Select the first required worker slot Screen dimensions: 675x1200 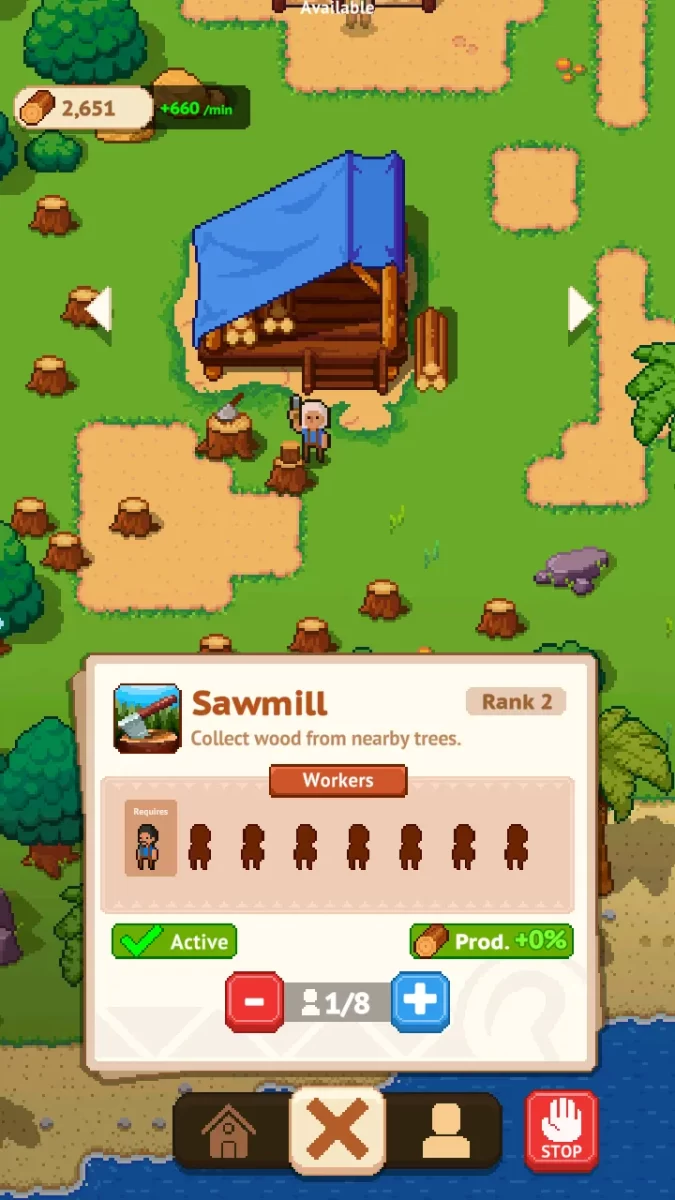click(151, 838)
